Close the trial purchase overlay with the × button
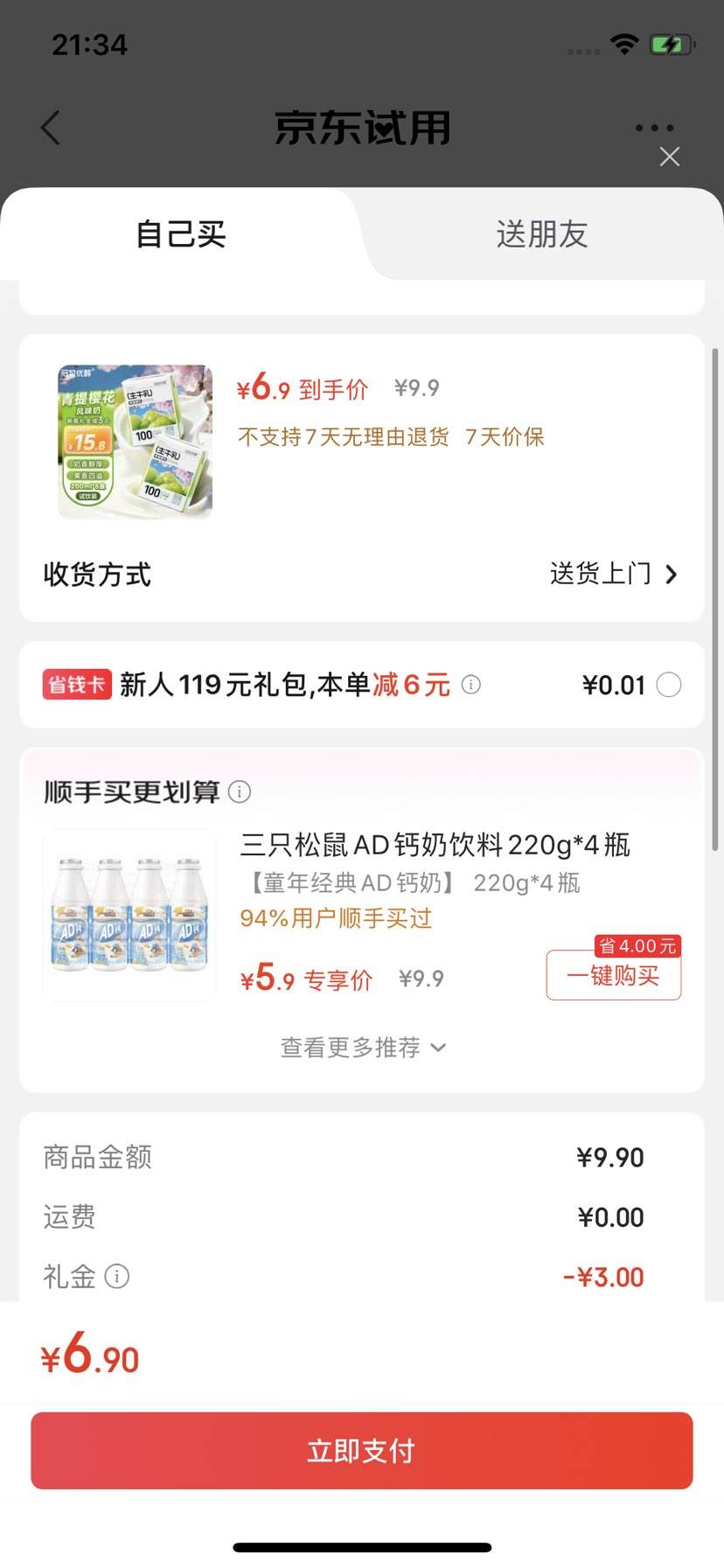This screenshot has height=1568, width=724. point(670,156)
